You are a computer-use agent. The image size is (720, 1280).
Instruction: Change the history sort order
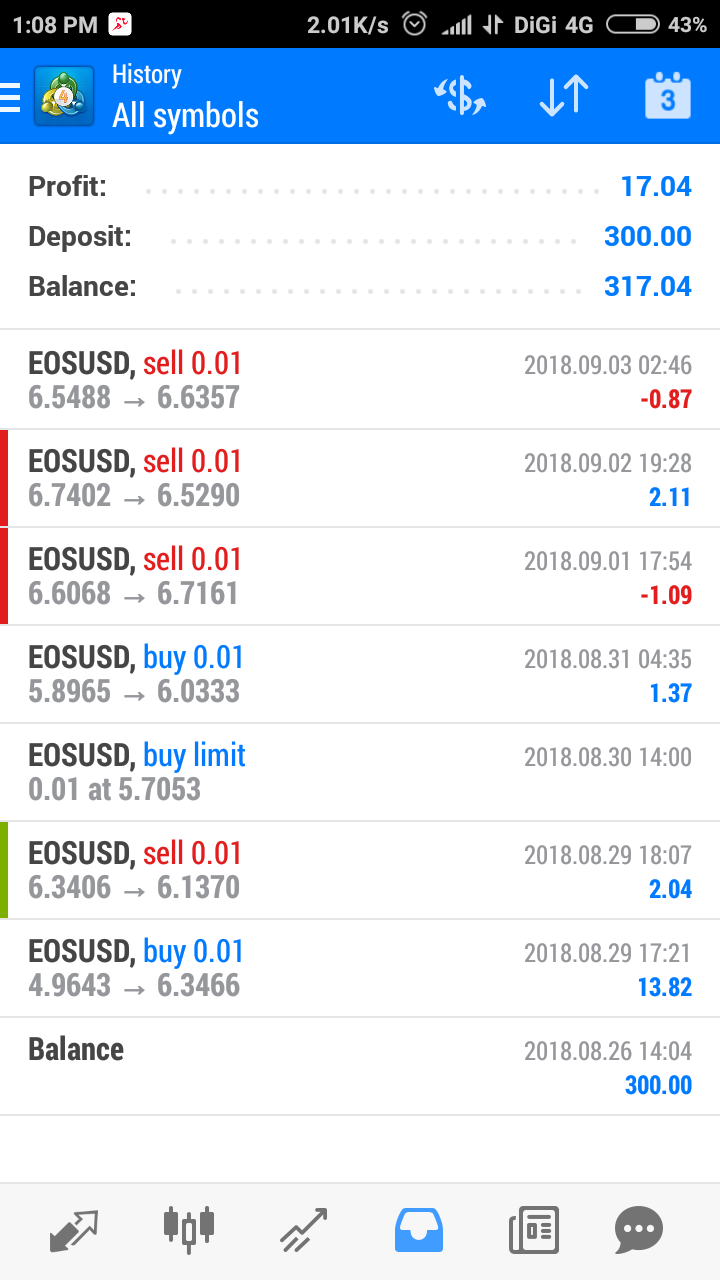pyautogui.click(x=564, y=97)
